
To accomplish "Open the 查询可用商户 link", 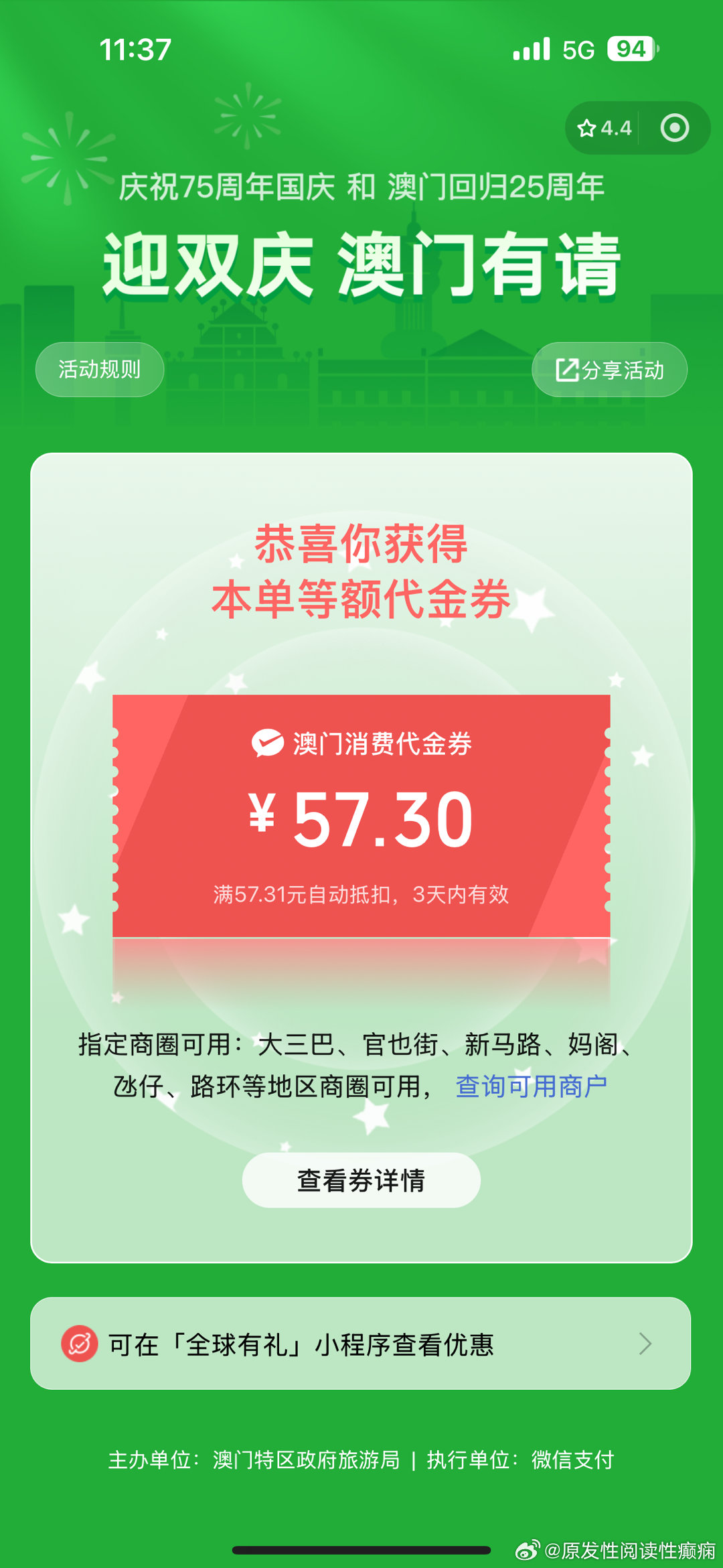I will pyautogui.click(x=532, y=1086).
